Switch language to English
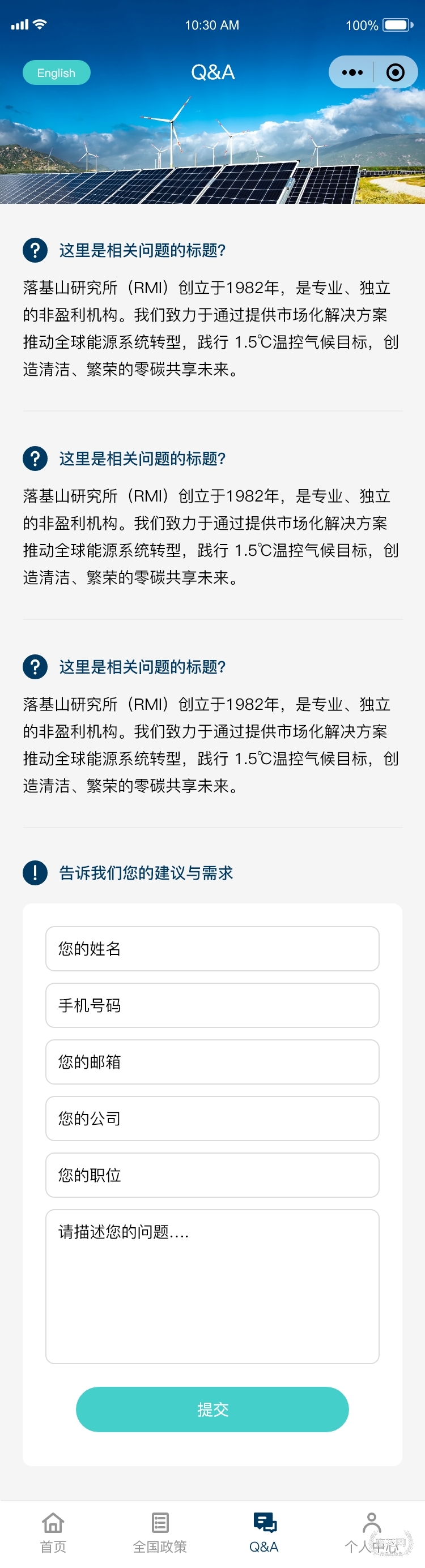Viewport: 425px width, 1568px height. (x=56, y=73)
